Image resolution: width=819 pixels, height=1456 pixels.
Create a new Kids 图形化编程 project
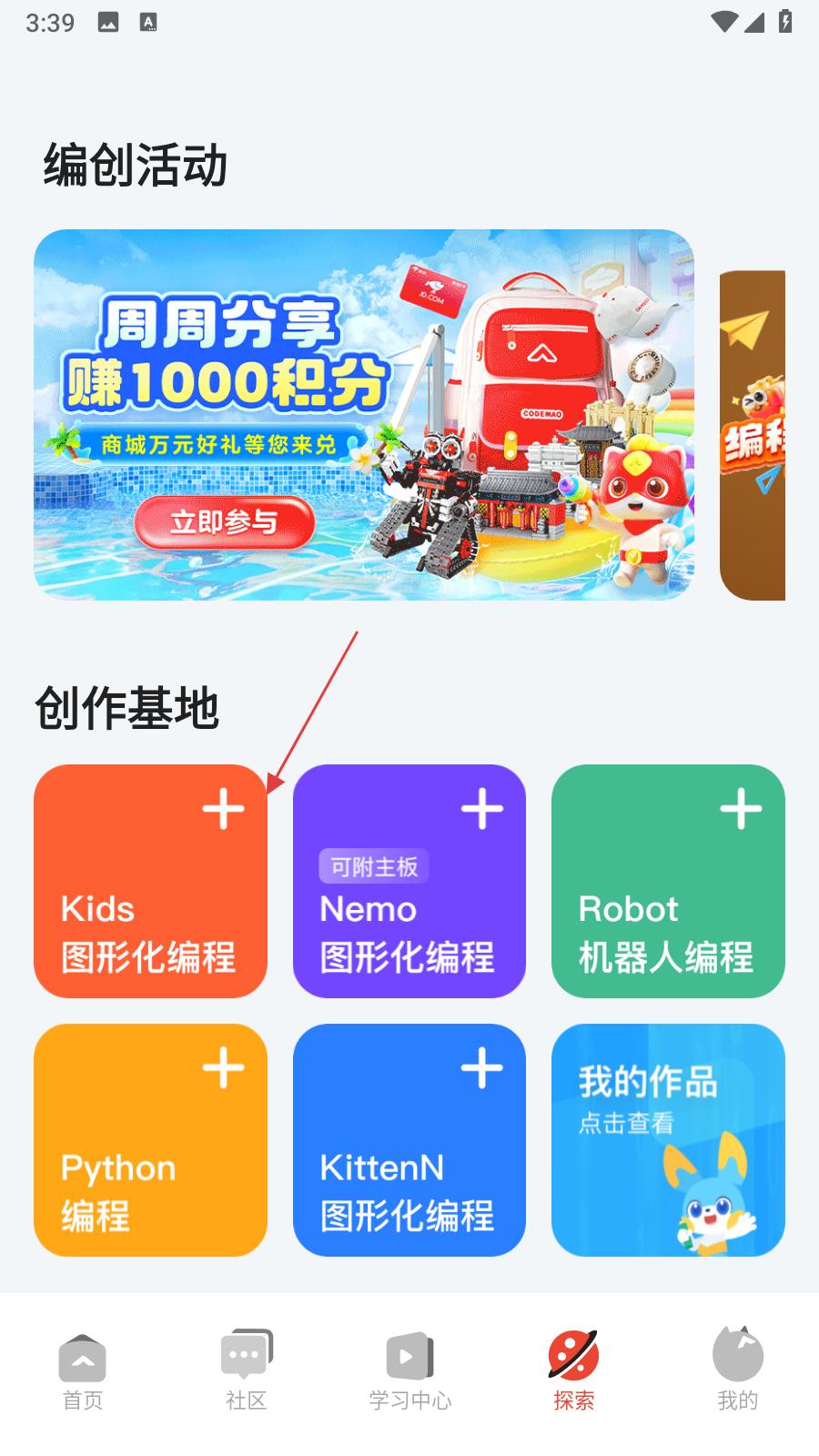[150, 881]
